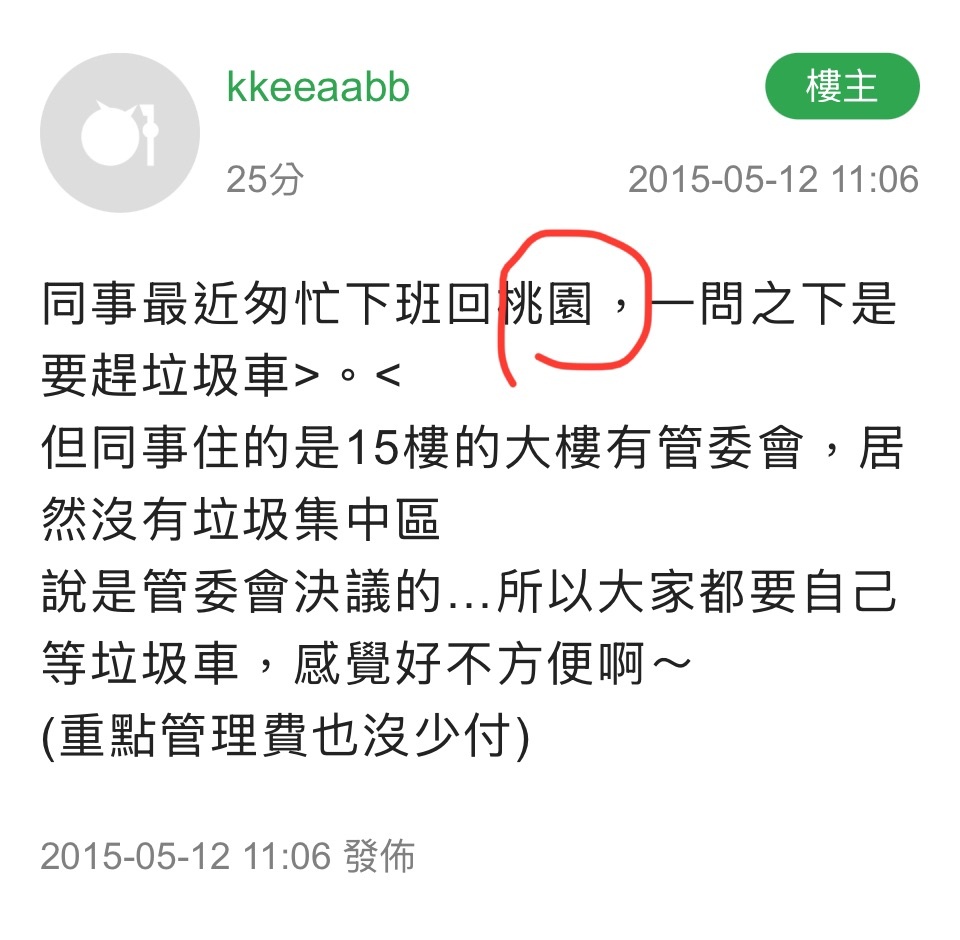Tap the username kkeeaabb
Screen dimensions: 960x940
pyautogui.click(x=318, y=88)
